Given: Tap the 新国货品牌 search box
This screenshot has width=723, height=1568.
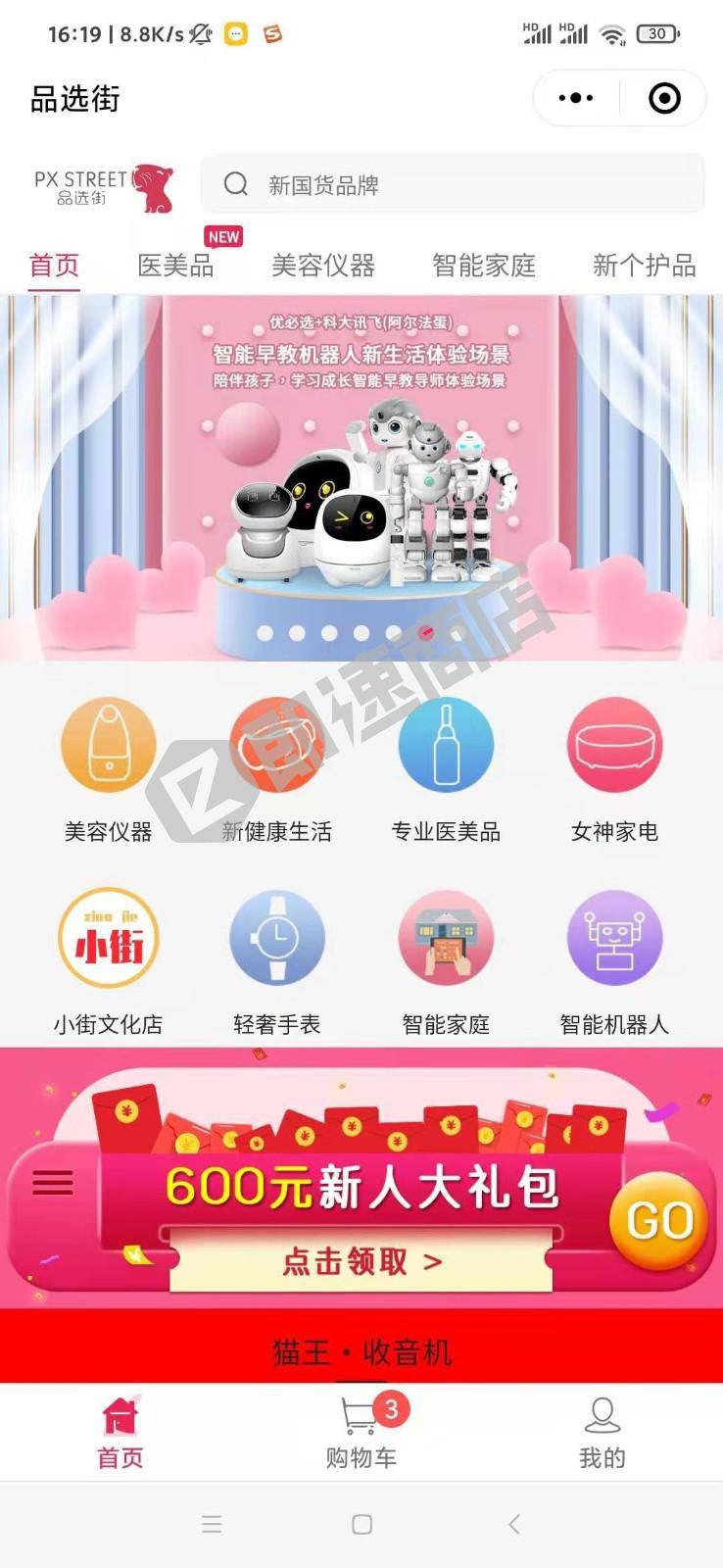Looking at the screenshot, I should tap(453, 184).
